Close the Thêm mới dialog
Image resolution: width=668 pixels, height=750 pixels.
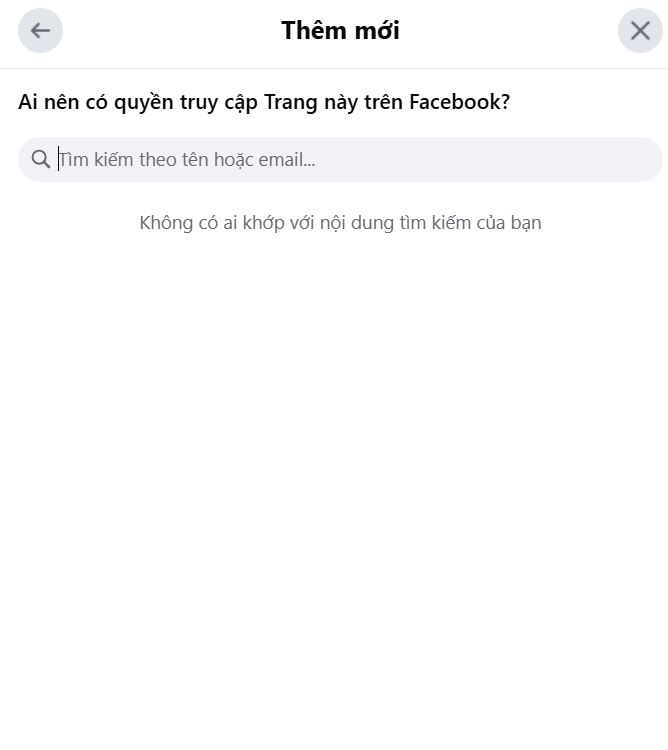pos(640,30)
